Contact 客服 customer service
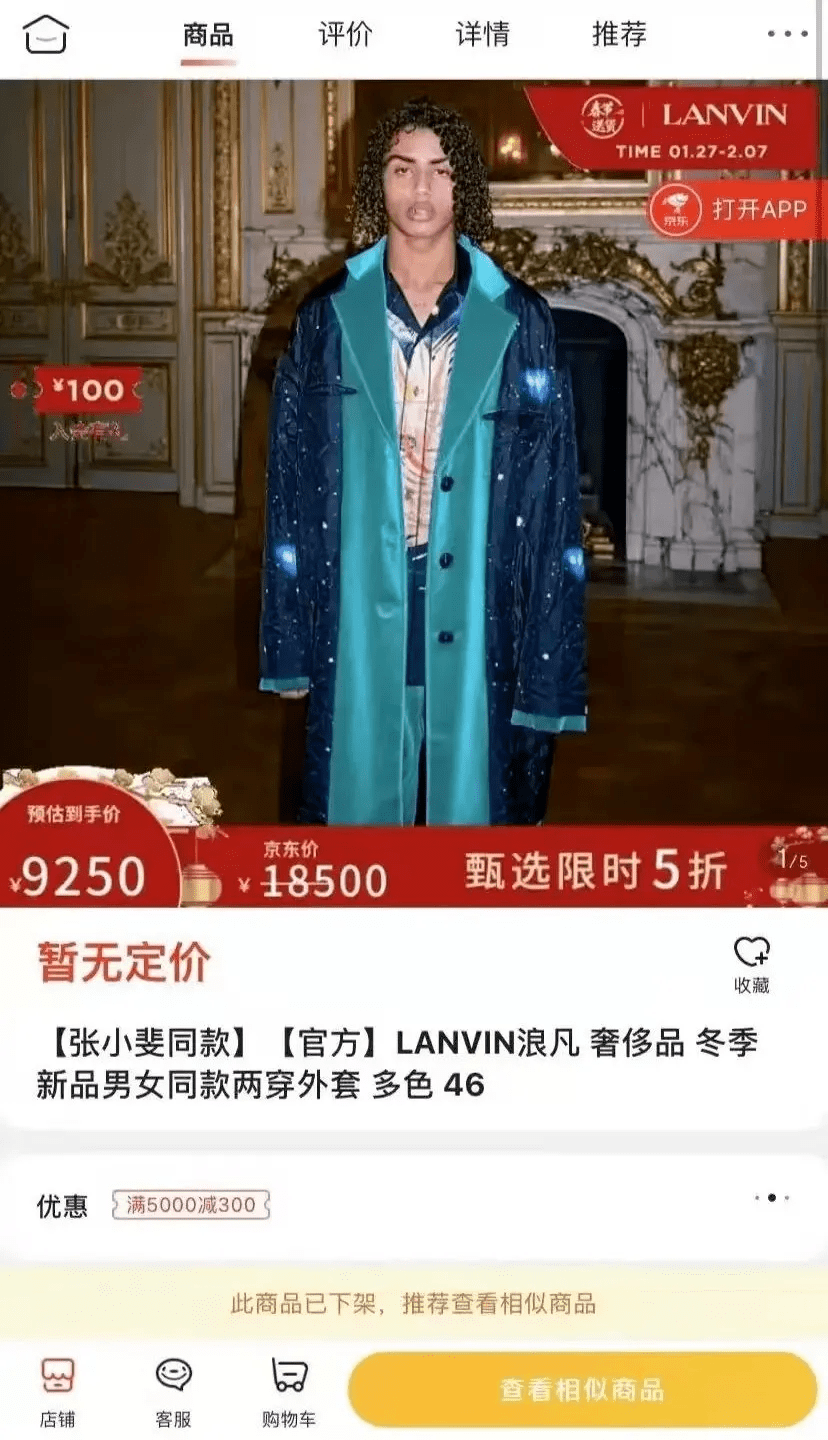828x1440 pixels. tap(173, 1392)
